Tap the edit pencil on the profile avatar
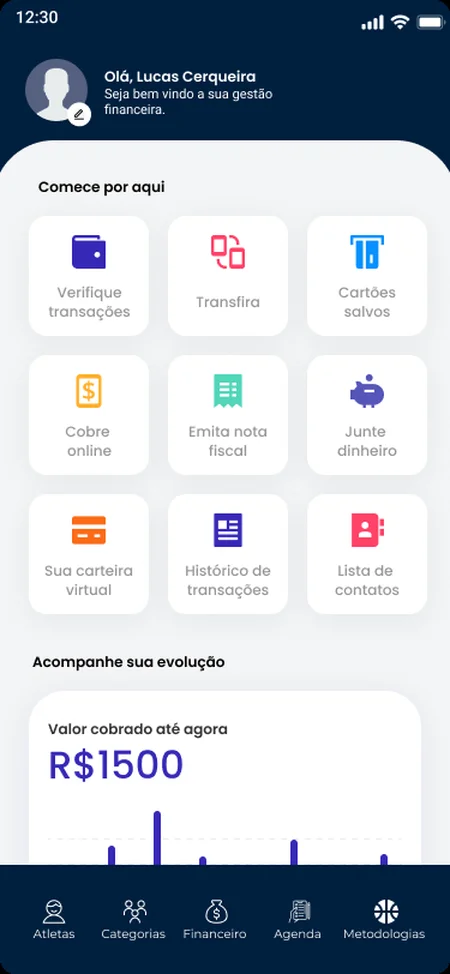The height and width of the screenshot is (974, 450). 79,114
